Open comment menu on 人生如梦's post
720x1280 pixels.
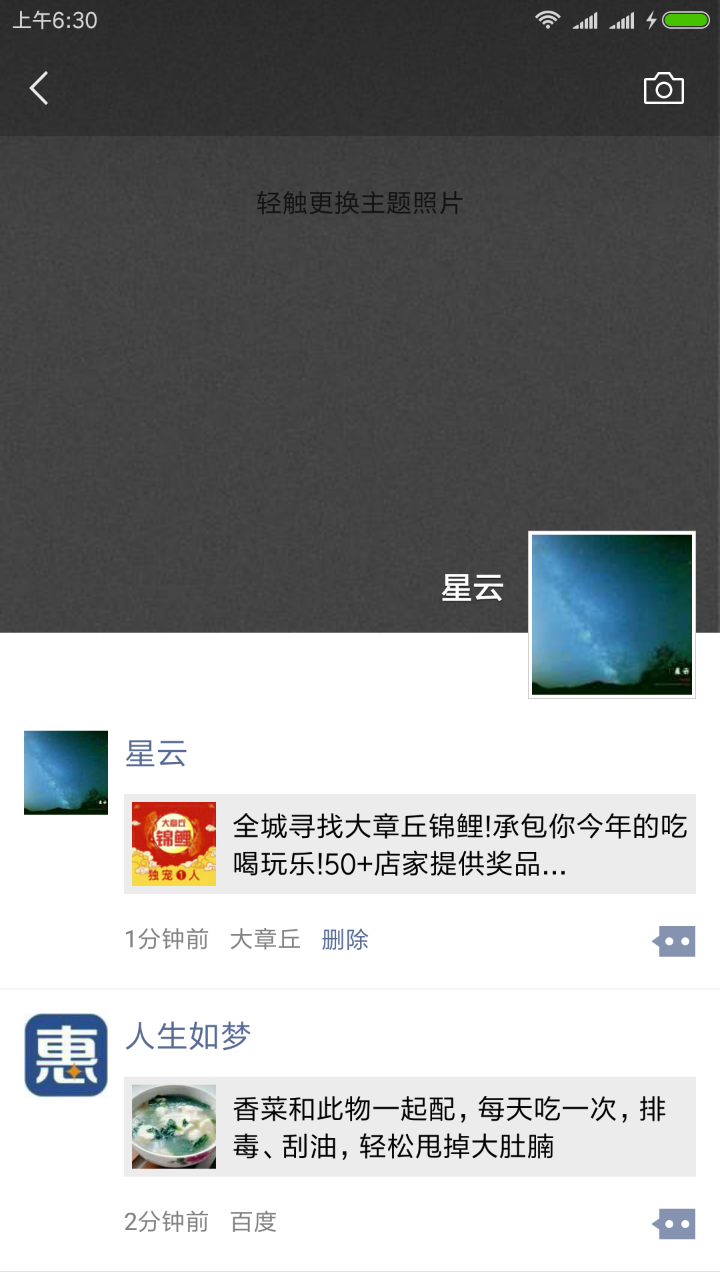point(675,1223)
